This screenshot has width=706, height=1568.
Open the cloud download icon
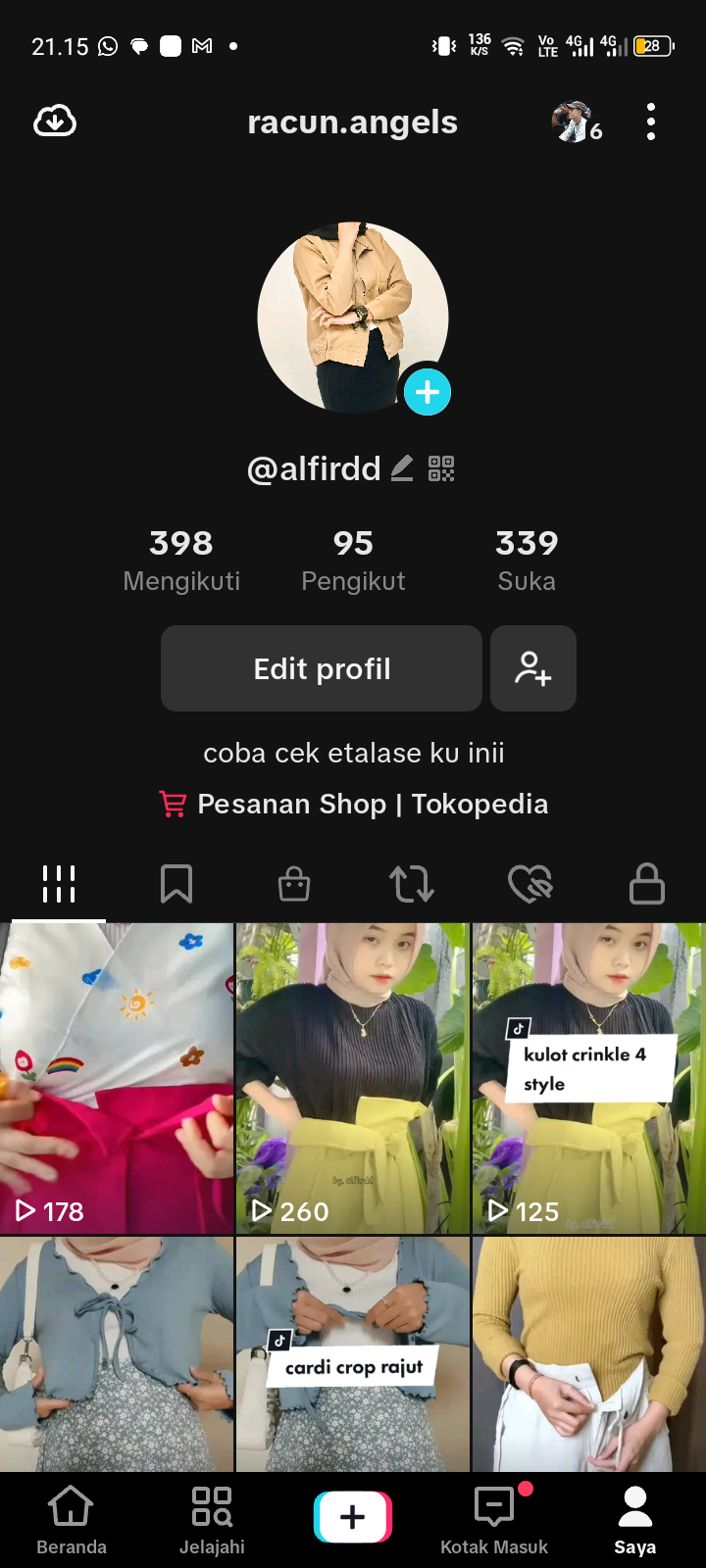pyautogui.click(x=55, y=122)
